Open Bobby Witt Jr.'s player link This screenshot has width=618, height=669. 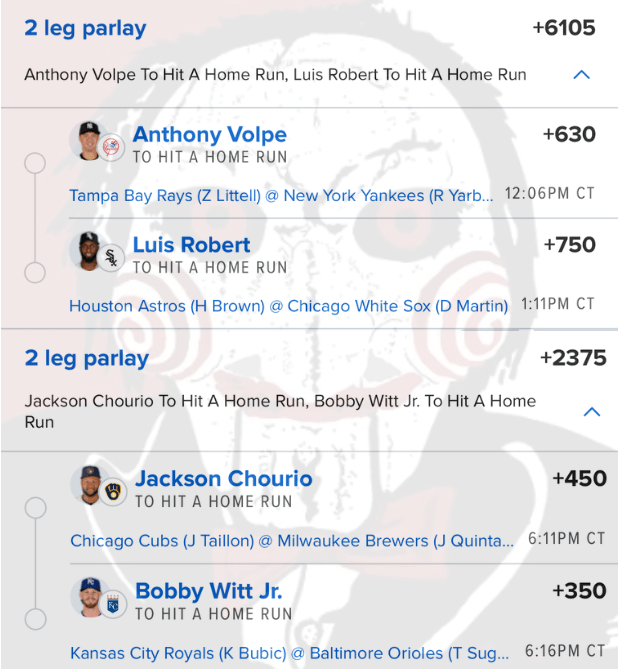[x=208, y=591]
